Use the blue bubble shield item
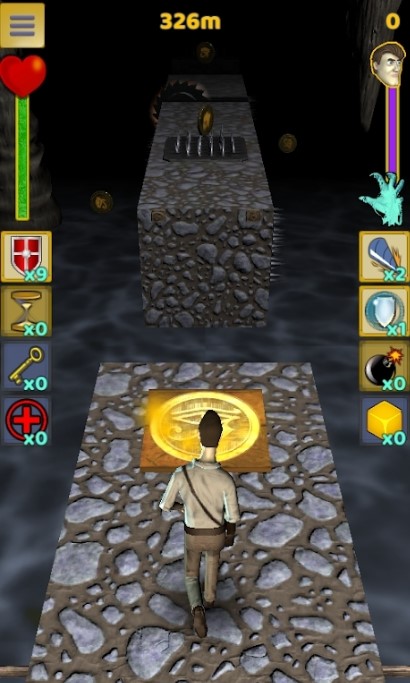The width and height of the screenshot is (410, 683). pos(384,311)
